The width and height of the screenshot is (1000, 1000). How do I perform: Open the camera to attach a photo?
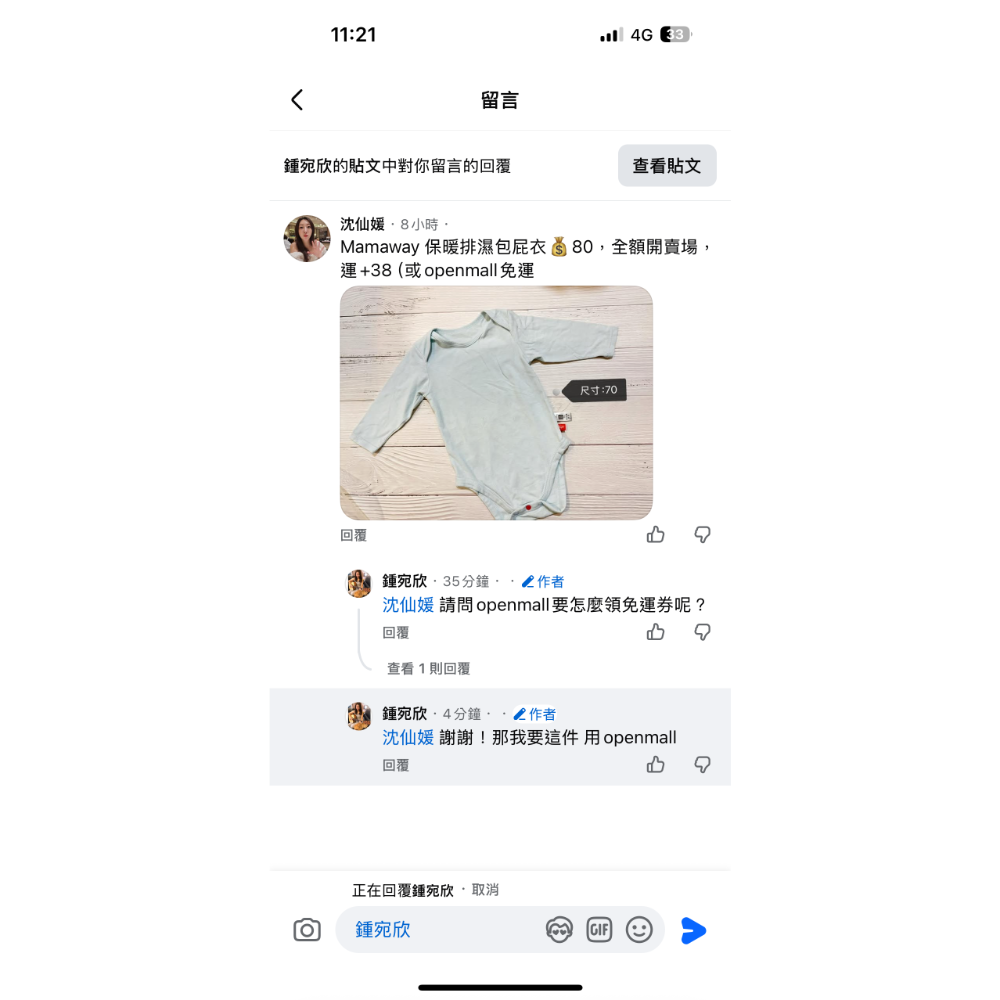(307, 930)
